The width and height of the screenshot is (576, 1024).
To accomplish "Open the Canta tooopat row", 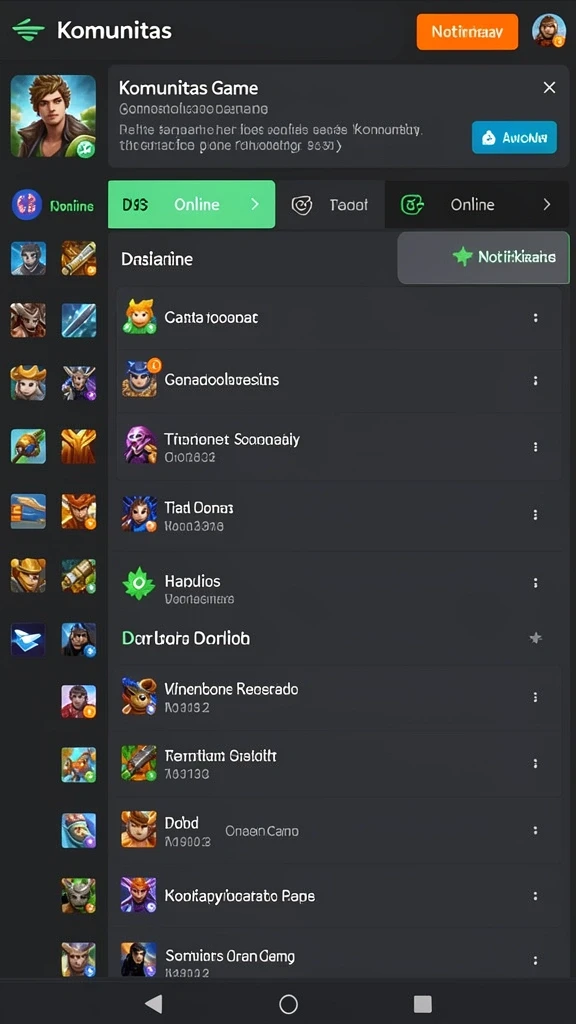I will 339,318.
